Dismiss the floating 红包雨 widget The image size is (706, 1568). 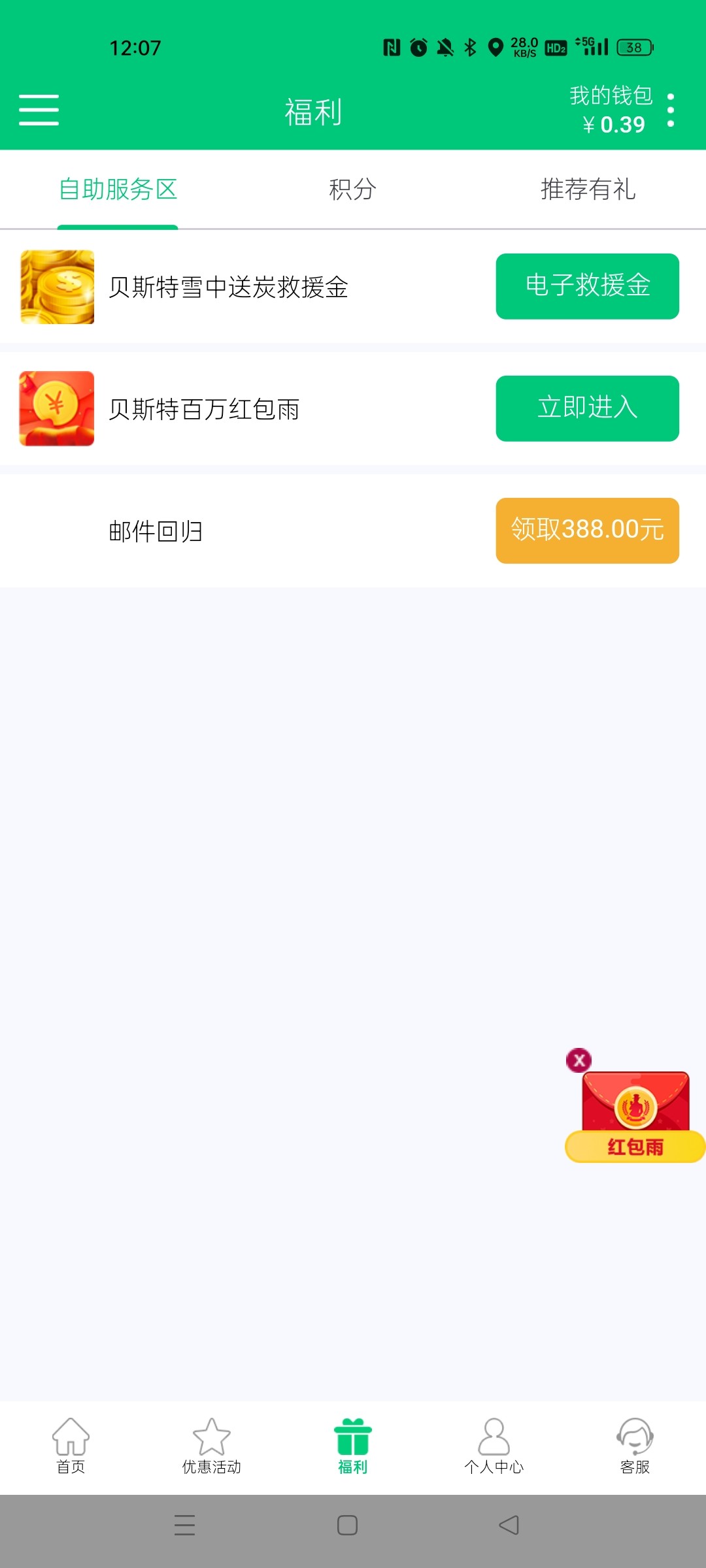pyautogui.click(x=579, y=1060)
